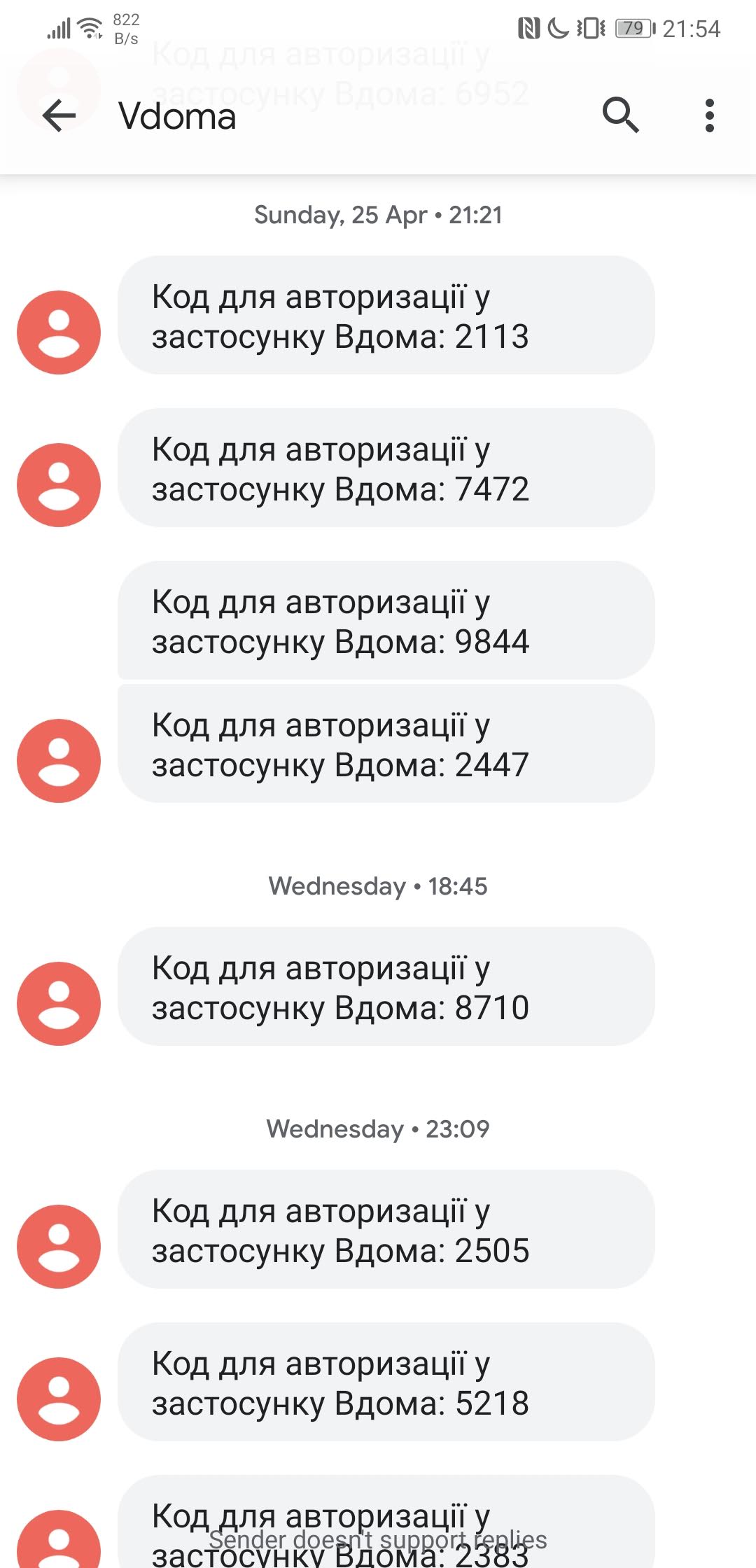The height and width of the screenshot is (1568, 756).
Task: Open the more options overflow menu
Action: (x=709, y=115)
